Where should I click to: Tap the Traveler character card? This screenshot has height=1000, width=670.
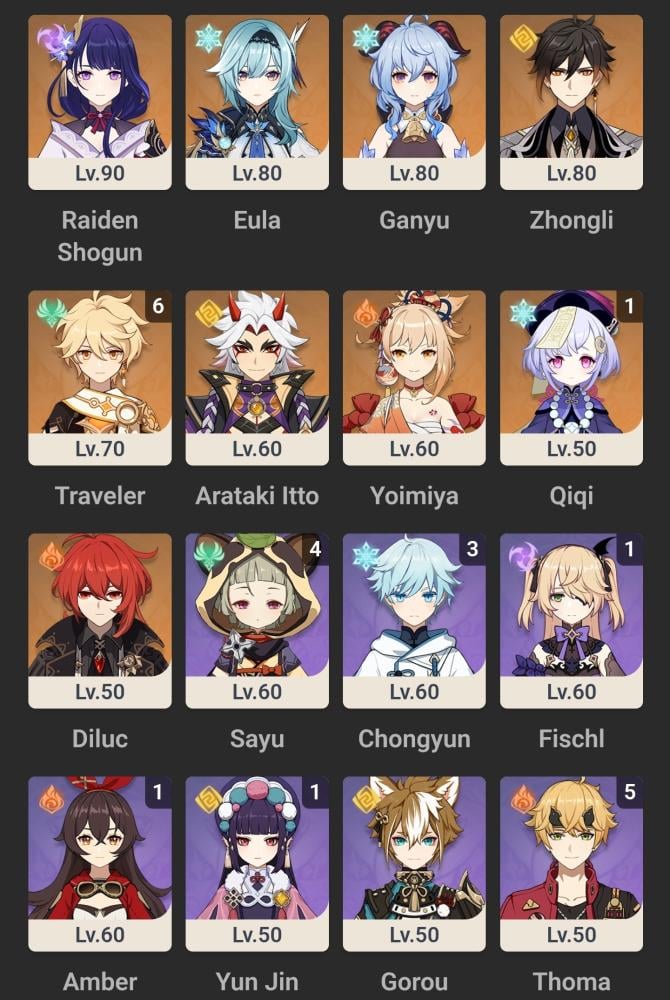(x=100, y=378)
